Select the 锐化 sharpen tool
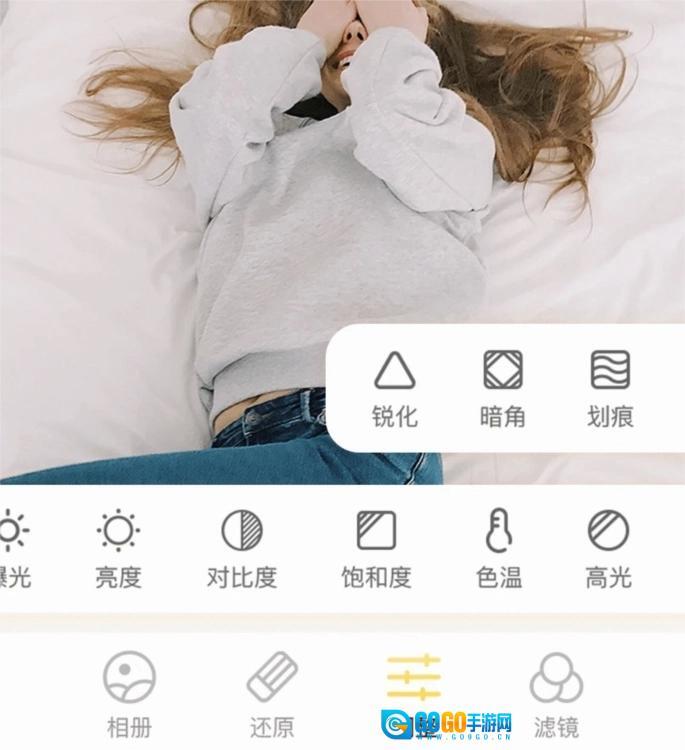This screenshot has width=685, height=750. (395, 388)
